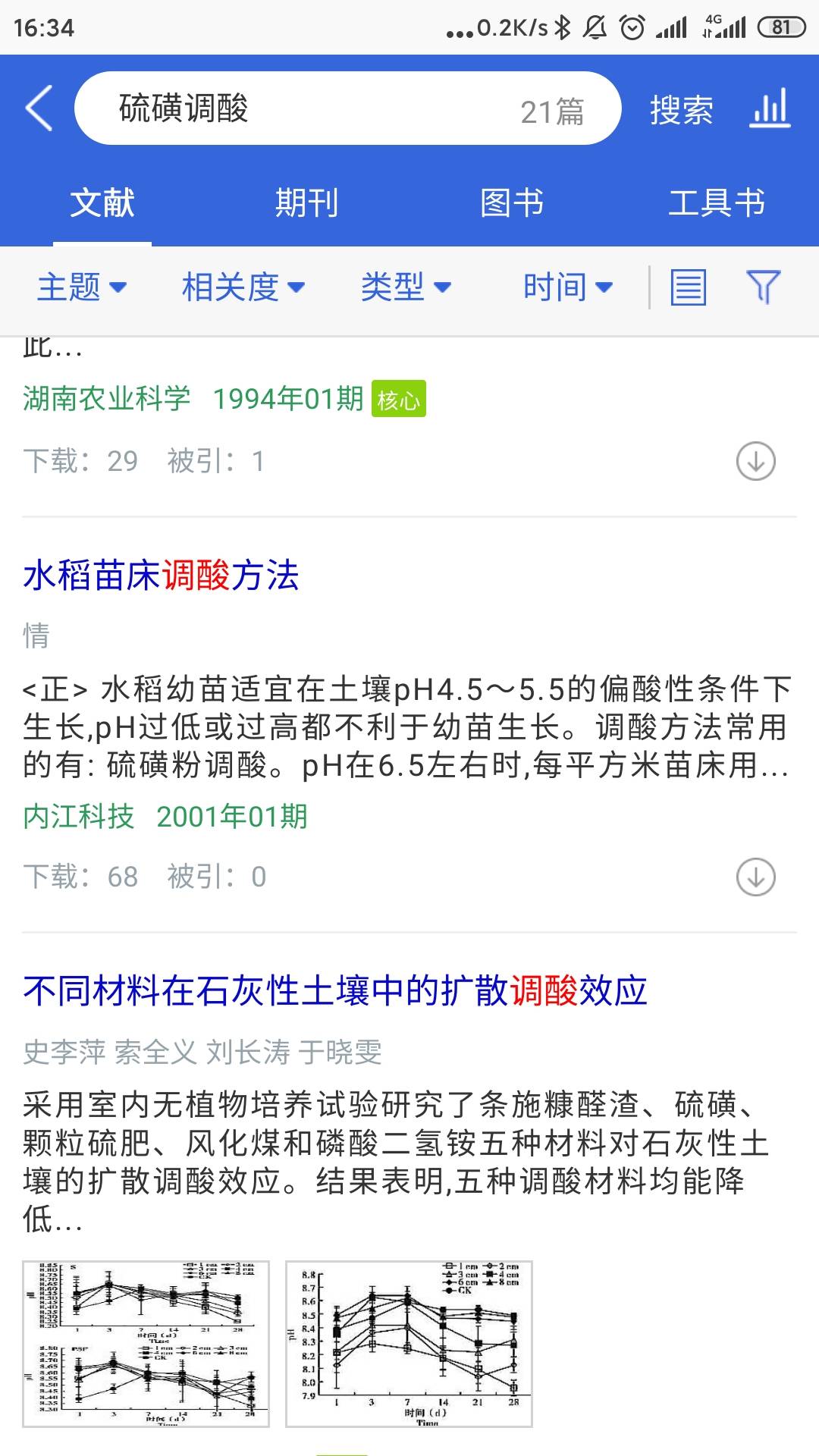Tap the 搜索 button
The width and height of the screenshot is (819, 1456).
pyautogui.click(x=681, y=110)
